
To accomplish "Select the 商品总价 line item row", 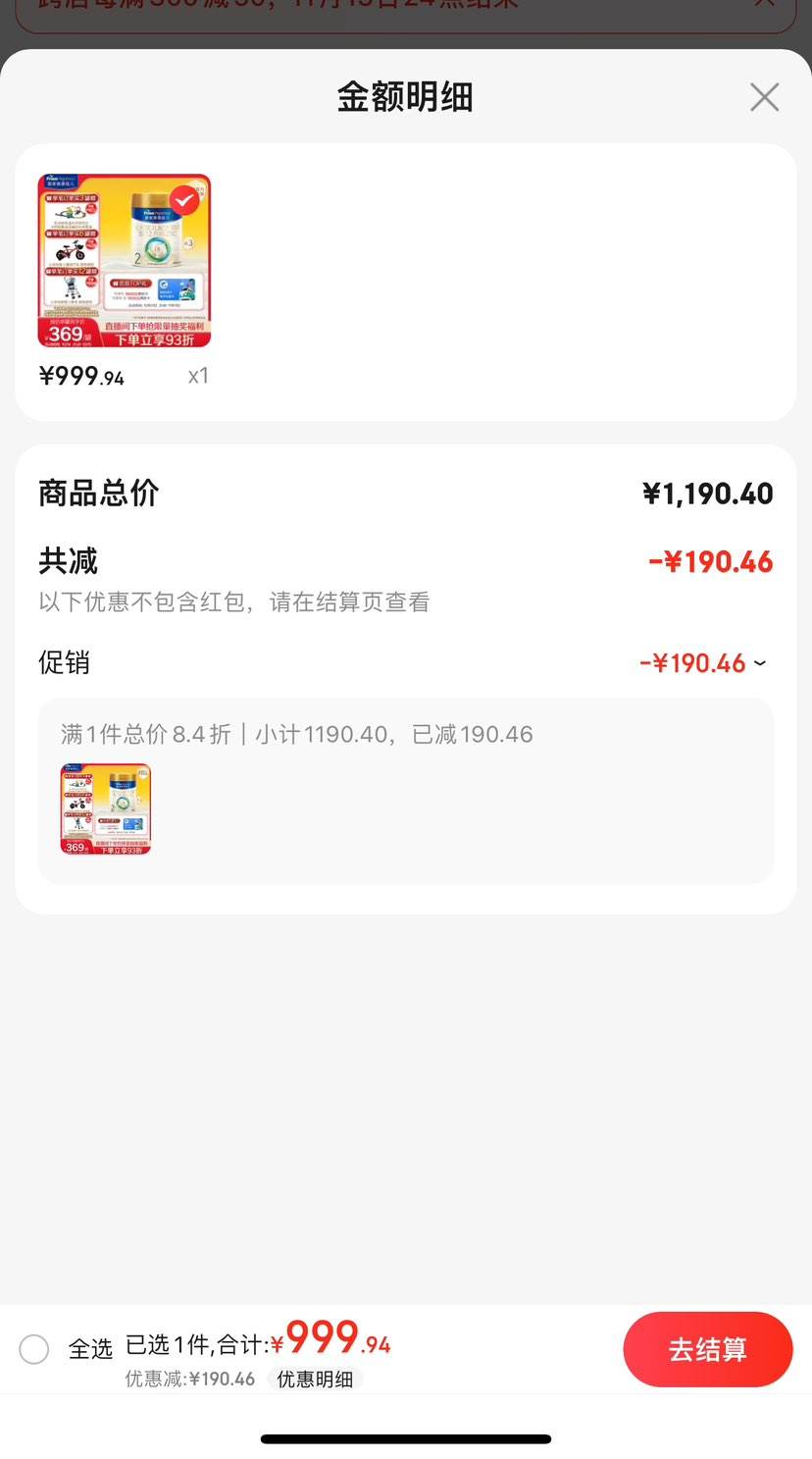I will pyautogui.click(x=405, y=494).
